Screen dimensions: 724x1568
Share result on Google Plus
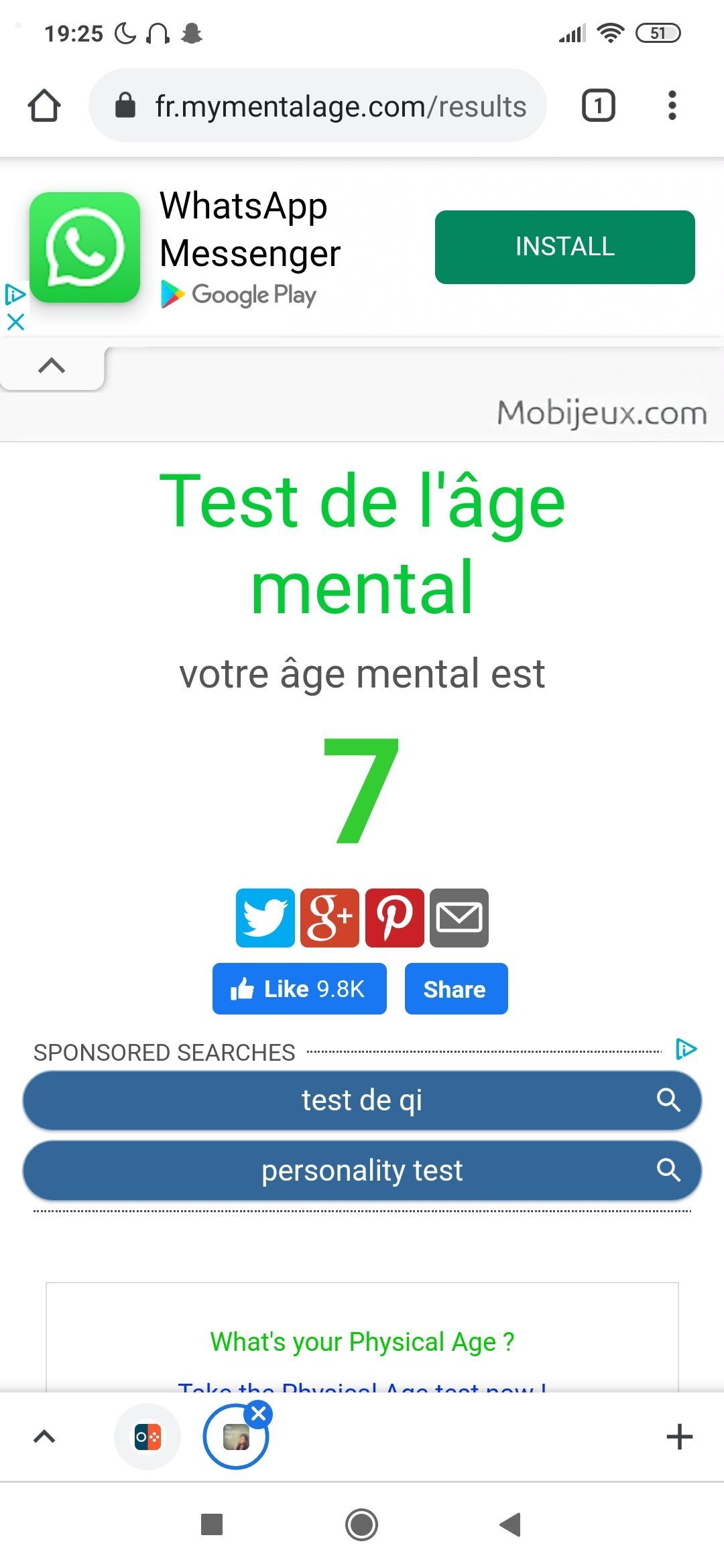(329, 917)
